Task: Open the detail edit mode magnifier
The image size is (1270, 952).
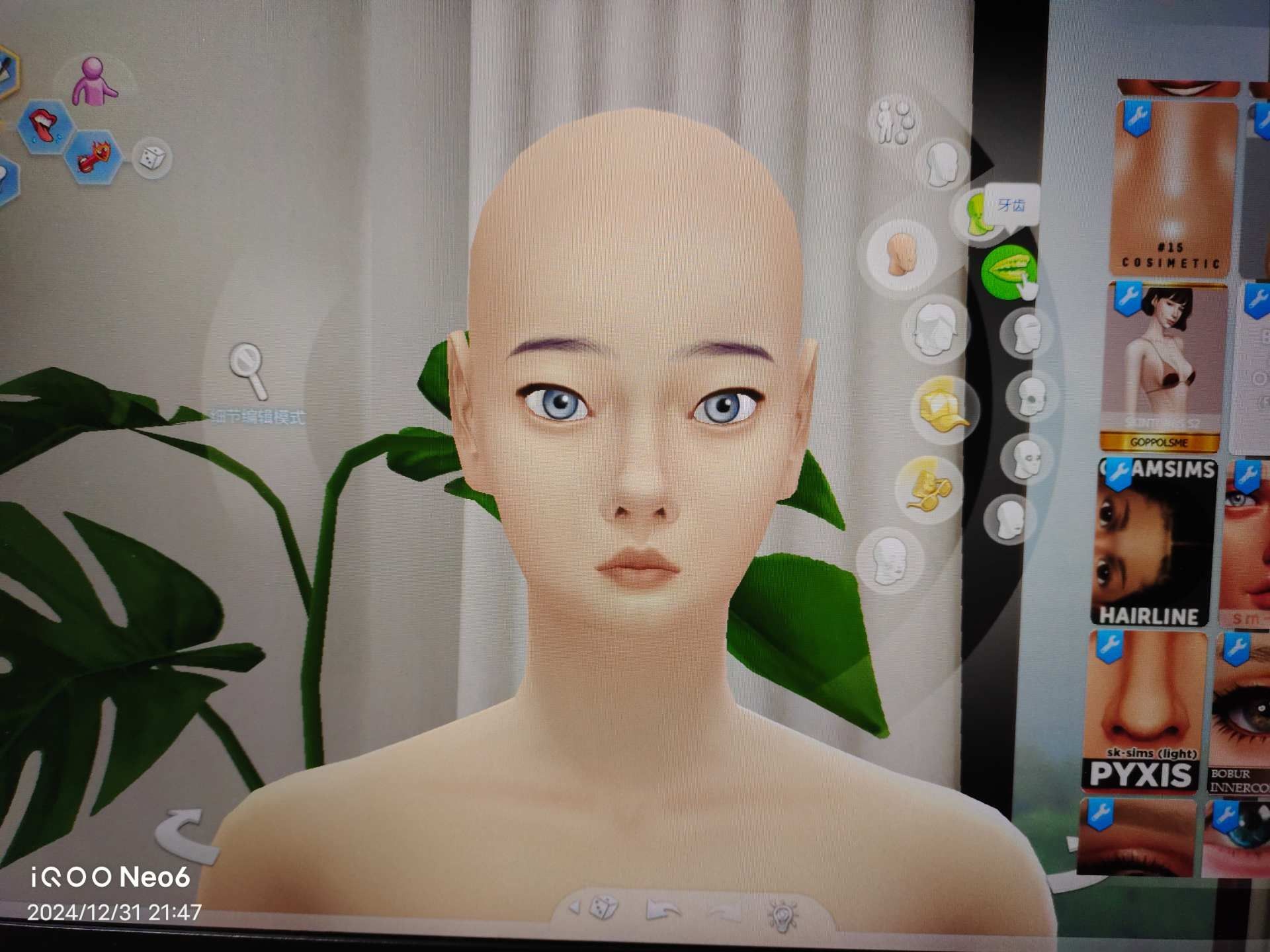Action: [249, 370]
